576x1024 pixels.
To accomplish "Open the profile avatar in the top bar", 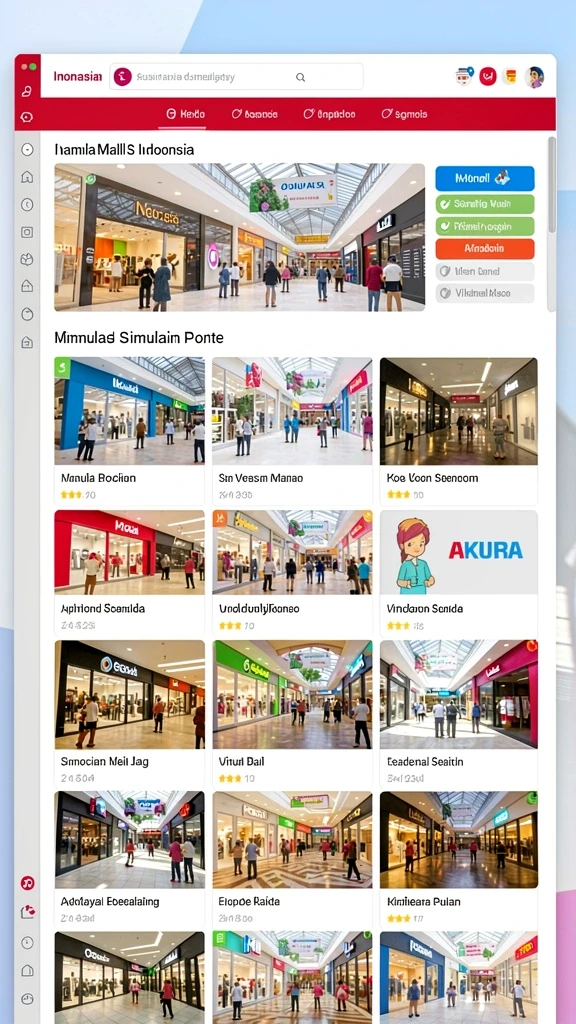I will [534, 76].
